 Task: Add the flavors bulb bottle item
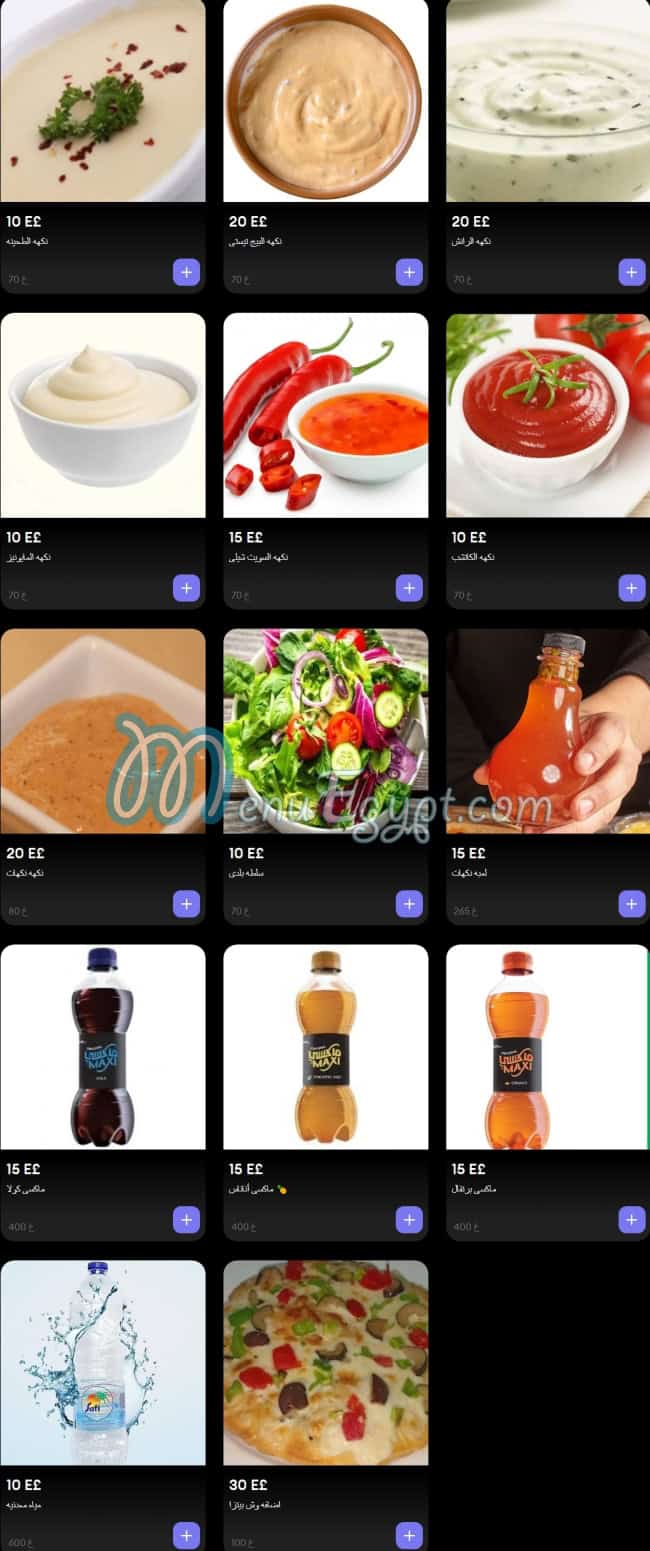click(631, 904)
